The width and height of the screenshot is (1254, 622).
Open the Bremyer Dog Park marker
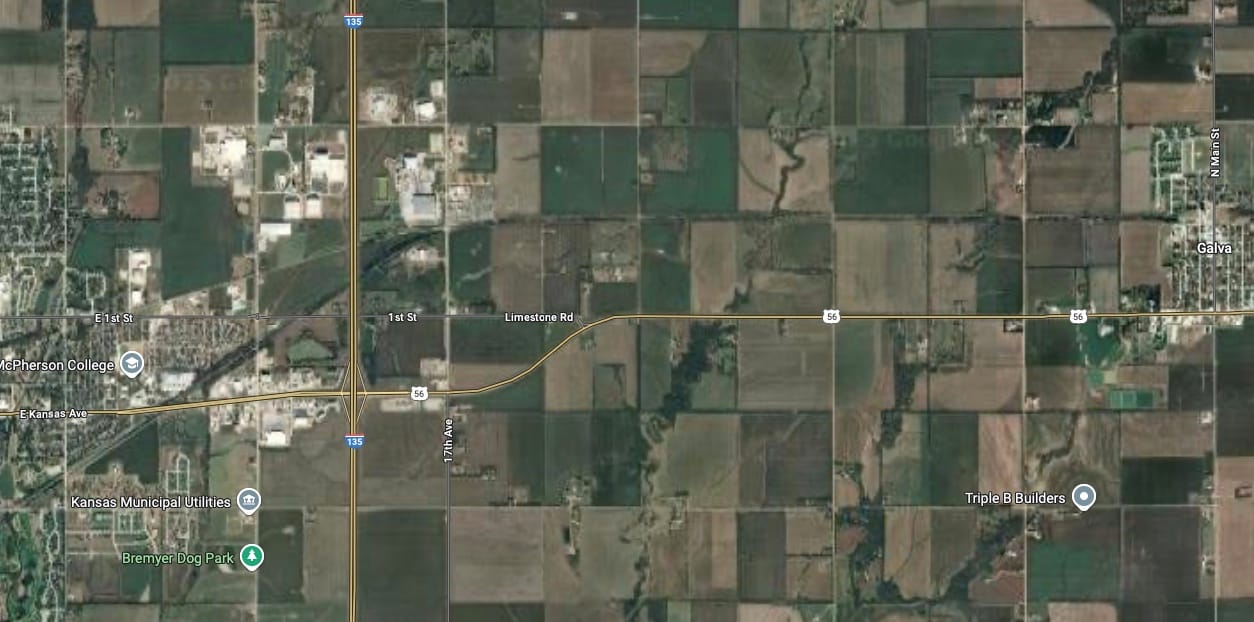point(252,556)
